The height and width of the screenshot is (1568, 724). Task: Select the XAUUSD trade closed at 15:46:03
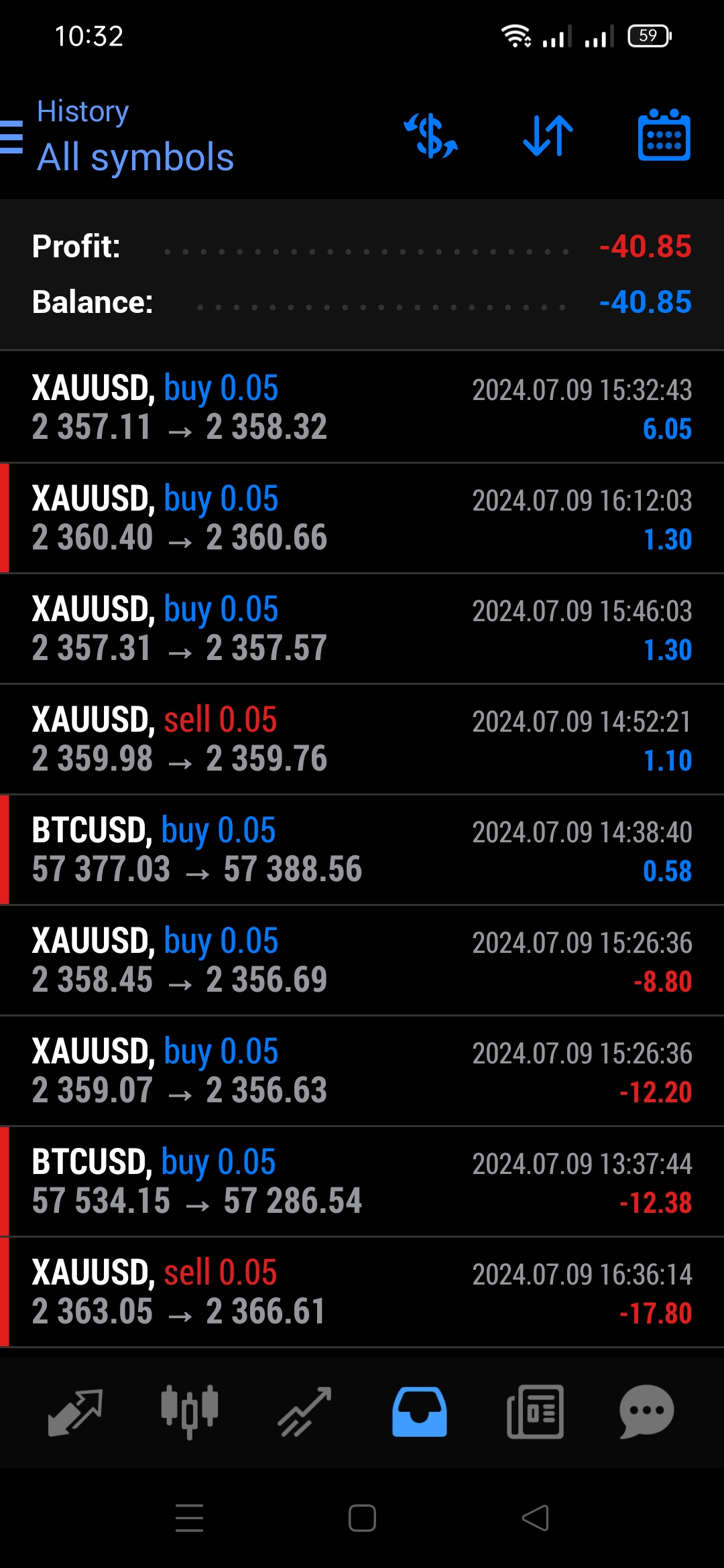tap(362, 629)
